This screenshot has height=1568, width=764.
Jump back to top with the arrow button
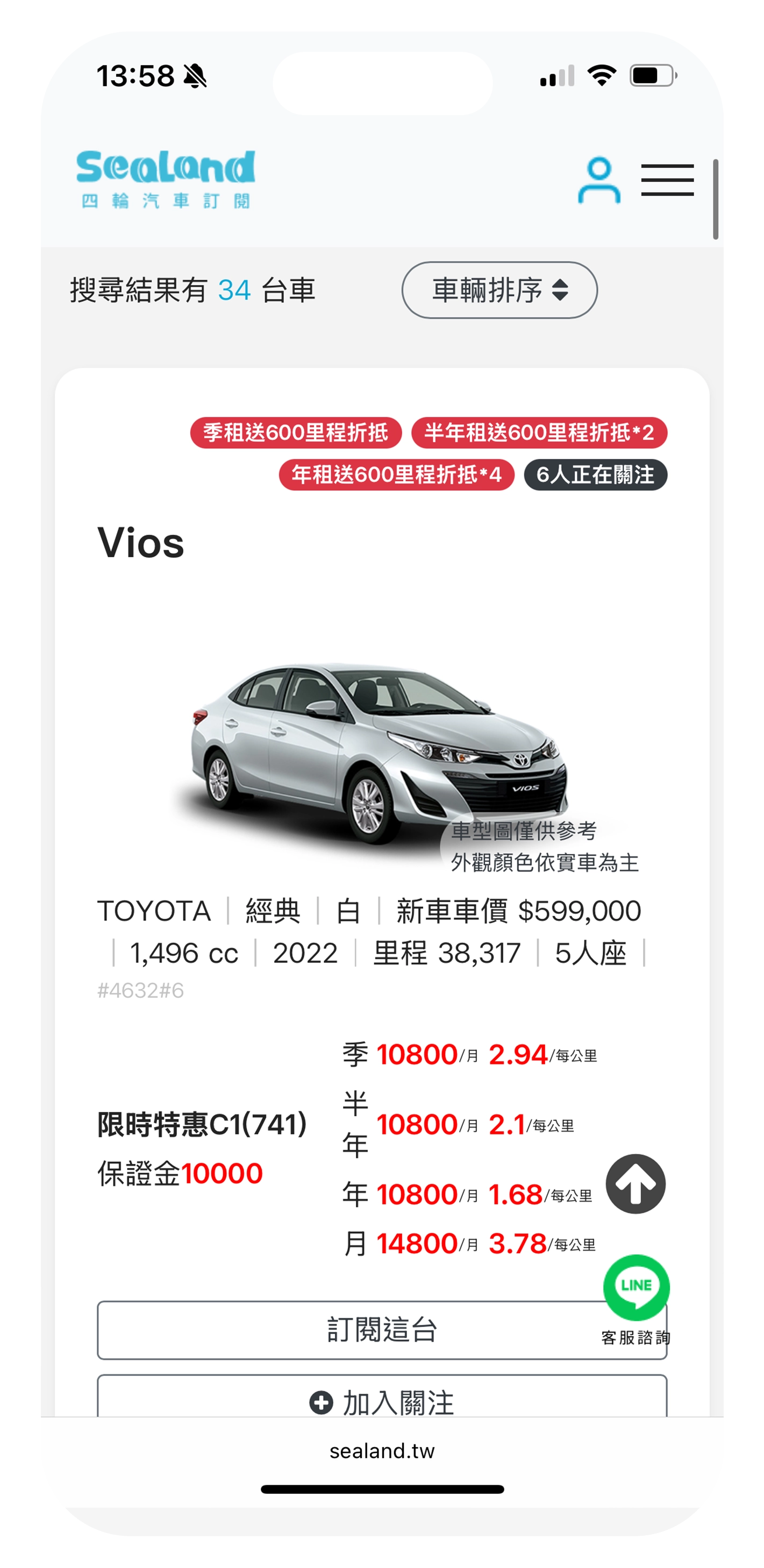point(636,1184)
